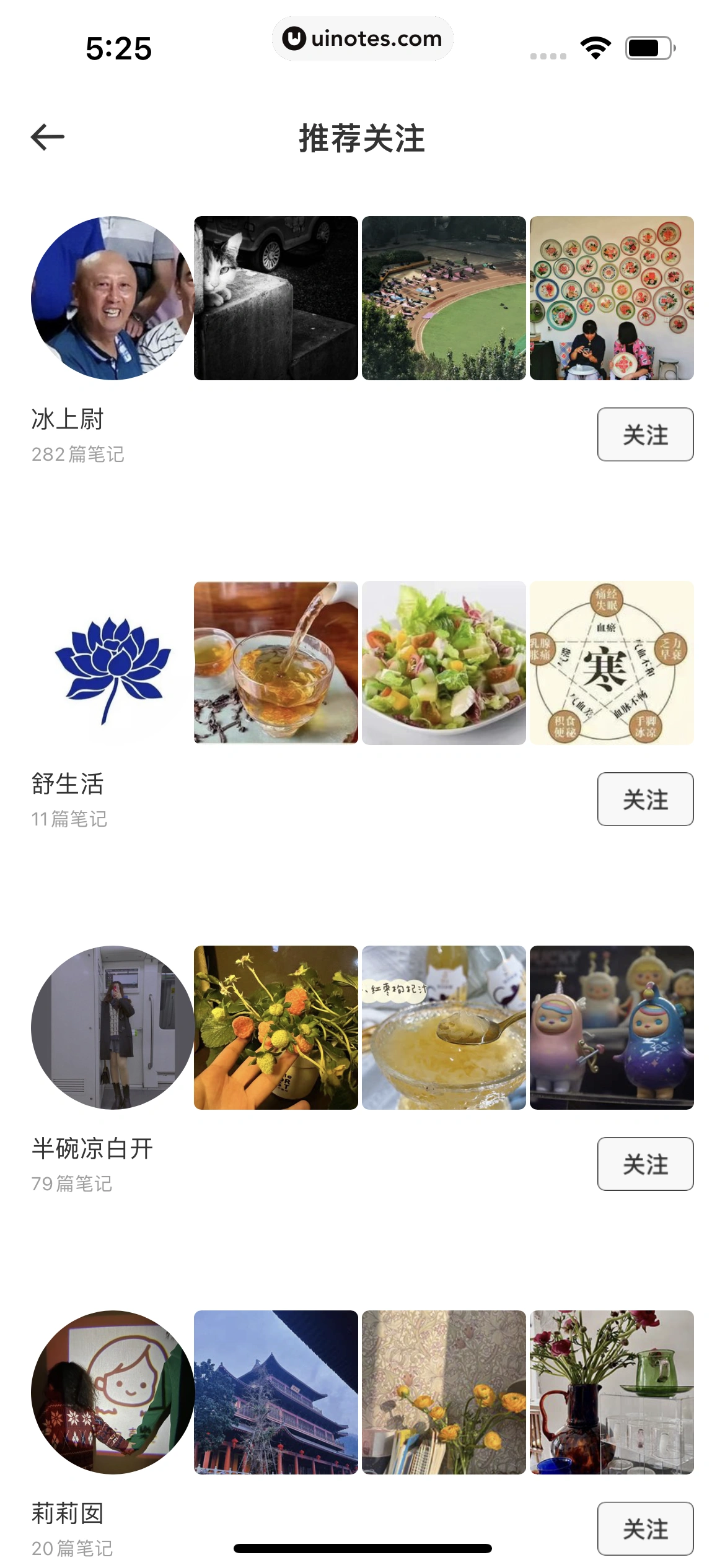View 半碗凉白开's strawberry plant note
Image resolution: width=725 pixels, height=1568 pixels.
click(x=276, y=1027)
